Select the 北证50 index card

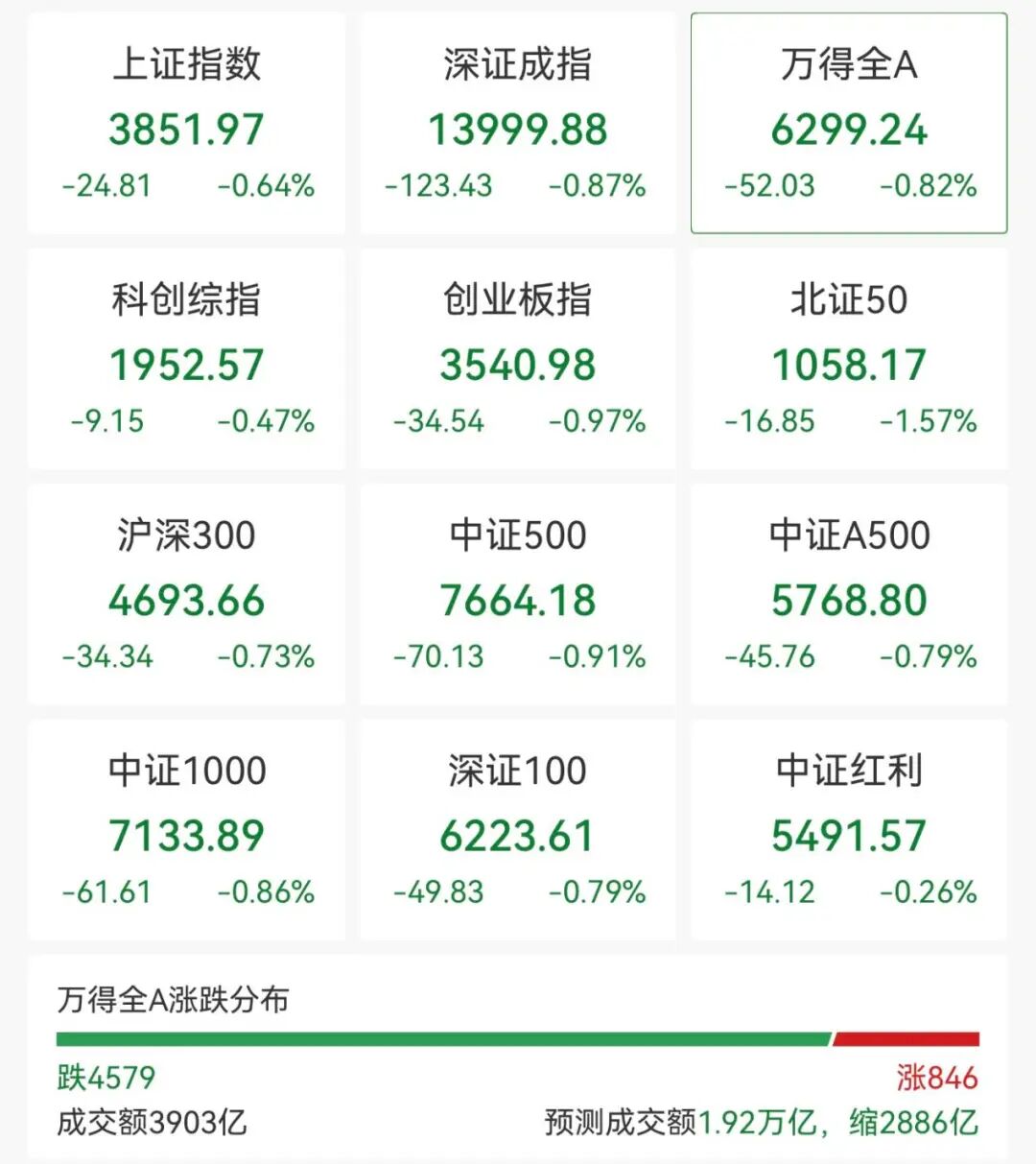(x=849, y=359)
